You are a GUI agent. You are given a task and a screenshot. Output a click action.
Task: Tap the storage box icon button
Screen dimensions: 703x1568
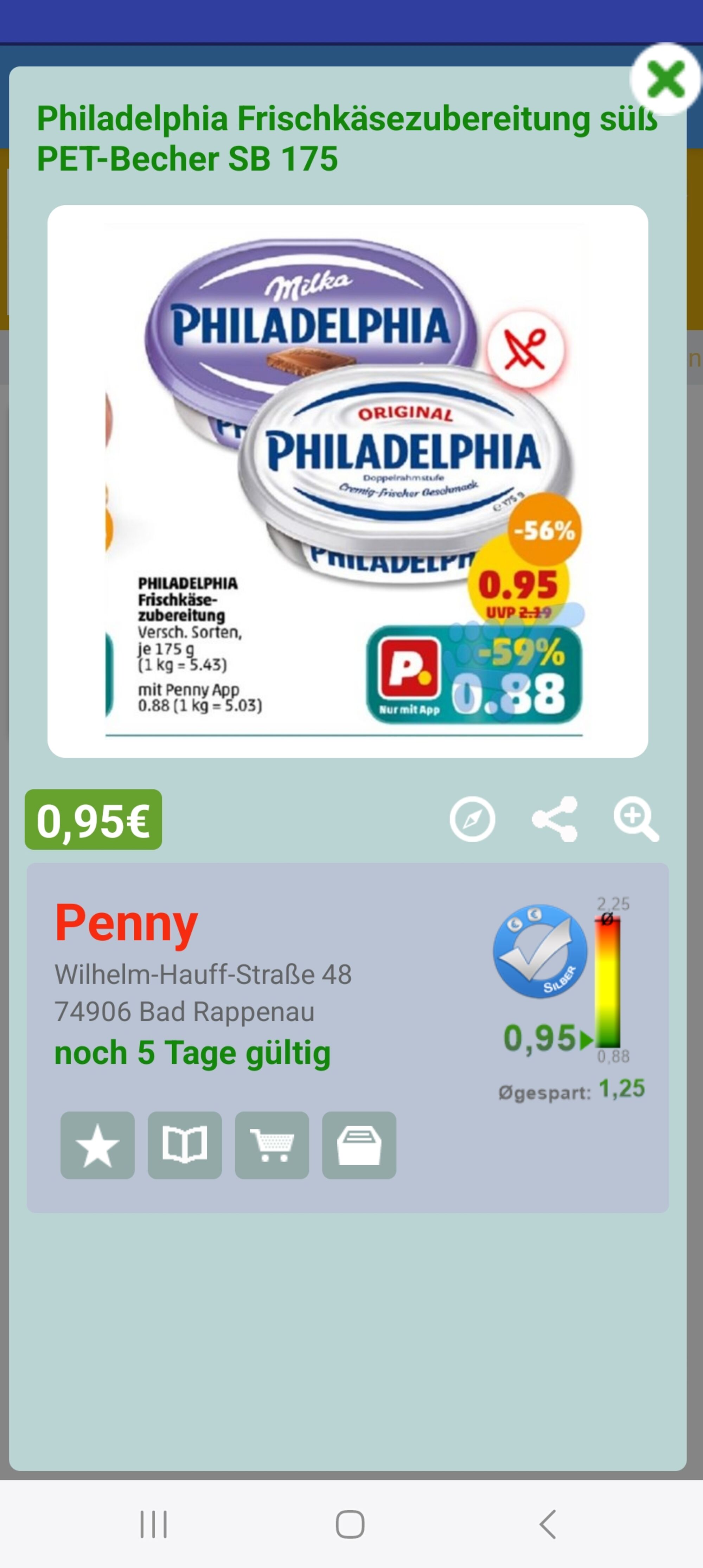359,1145
